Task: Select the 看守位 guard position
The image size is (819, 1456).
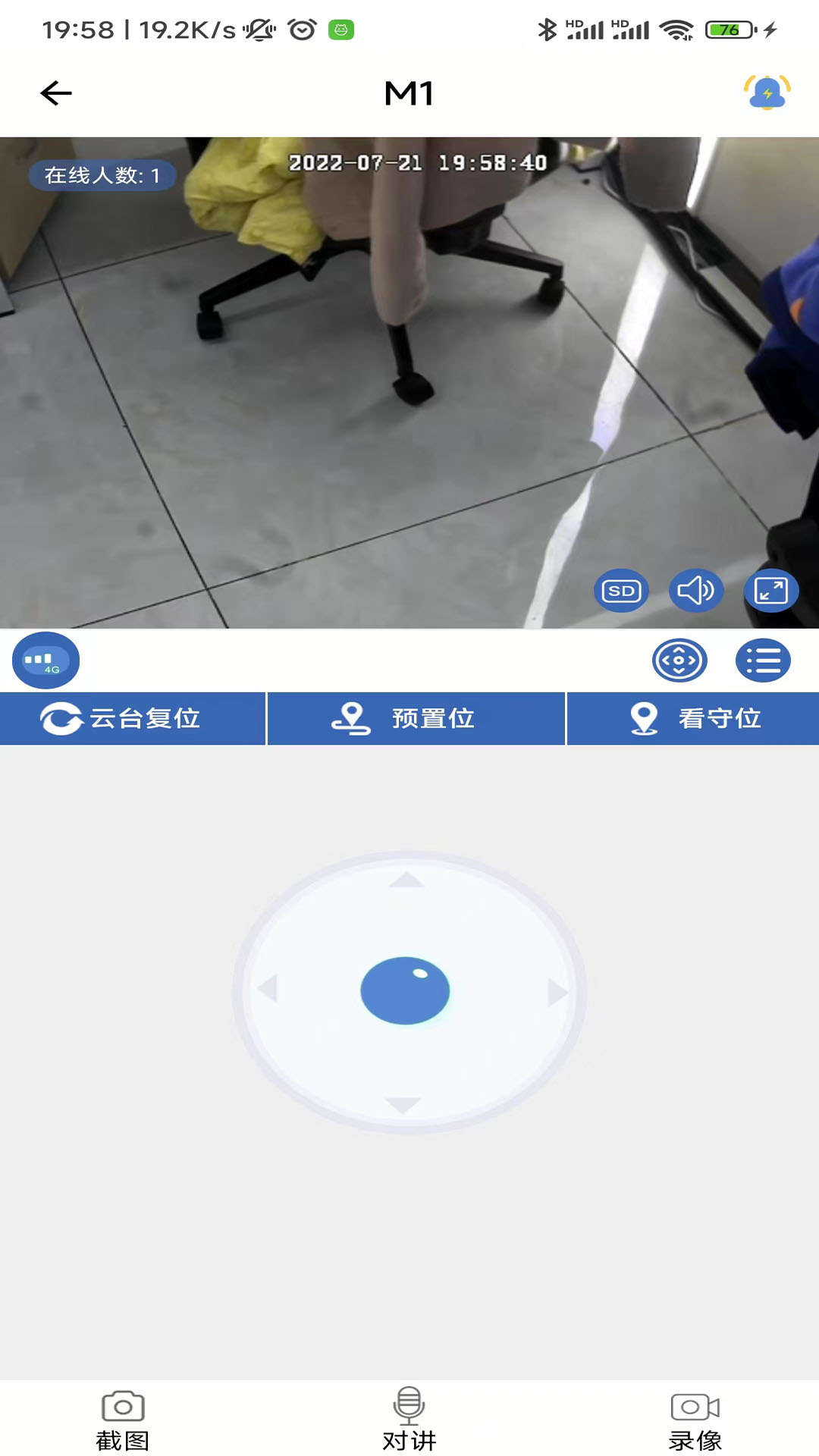Action: [x=693, y=718]
